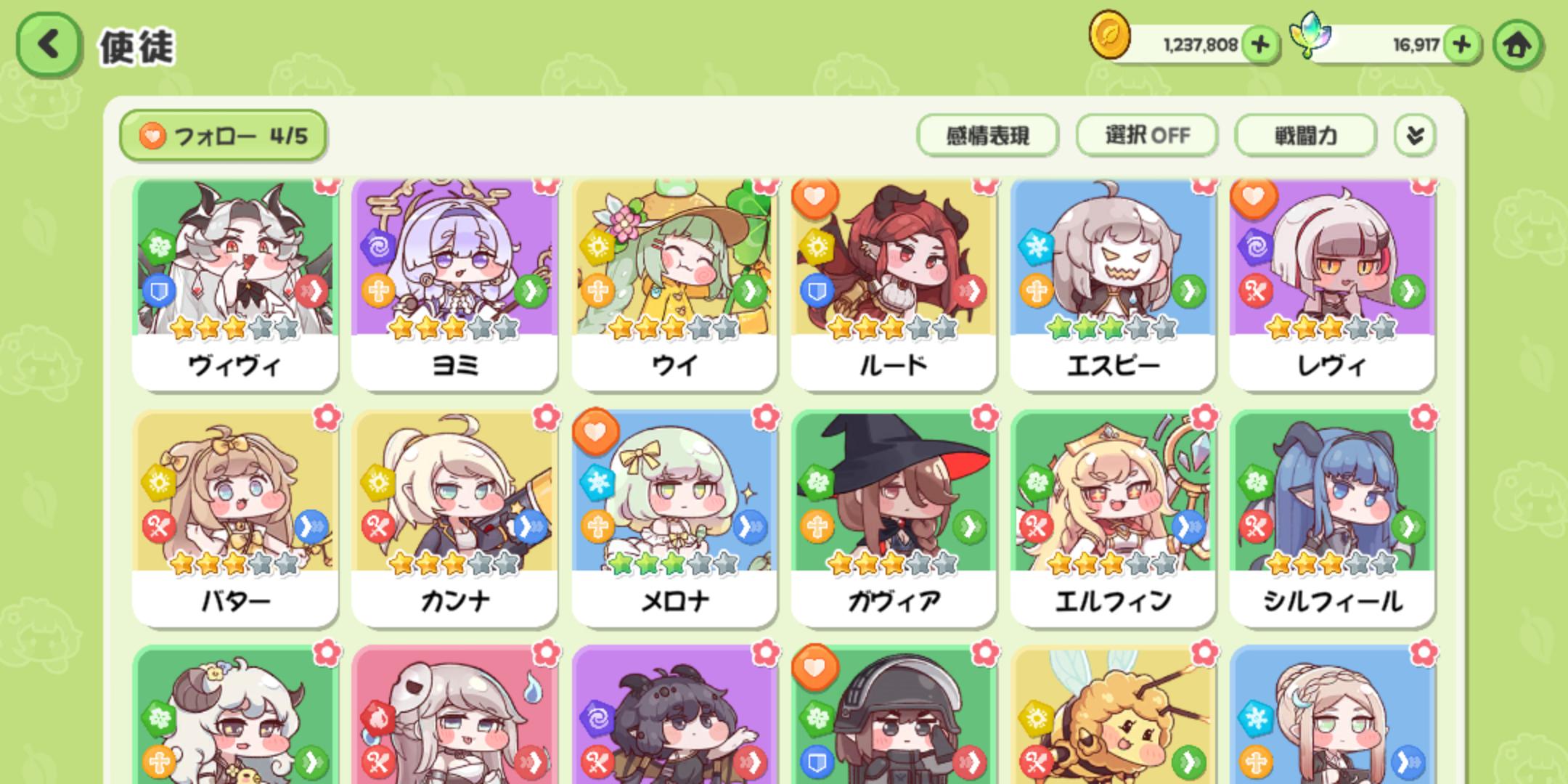Add more crystal currency
This screenshot has width=1568, height=784.
click(1461, 45)
